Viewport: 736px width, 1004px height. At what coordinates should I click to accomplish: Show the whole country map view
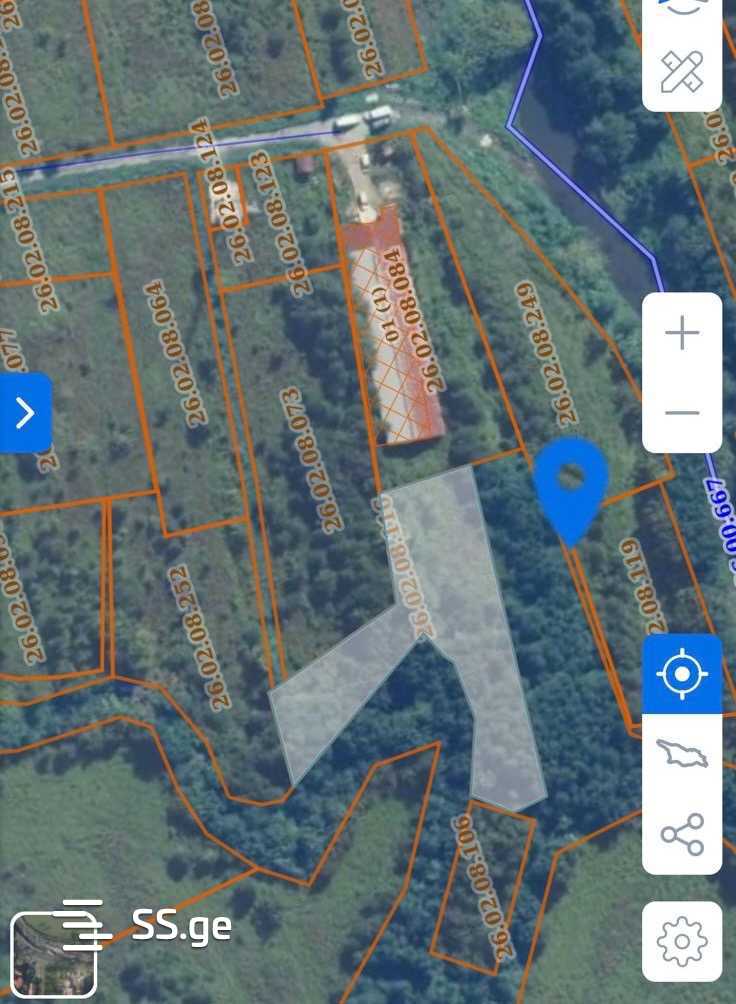coord(682,753)
